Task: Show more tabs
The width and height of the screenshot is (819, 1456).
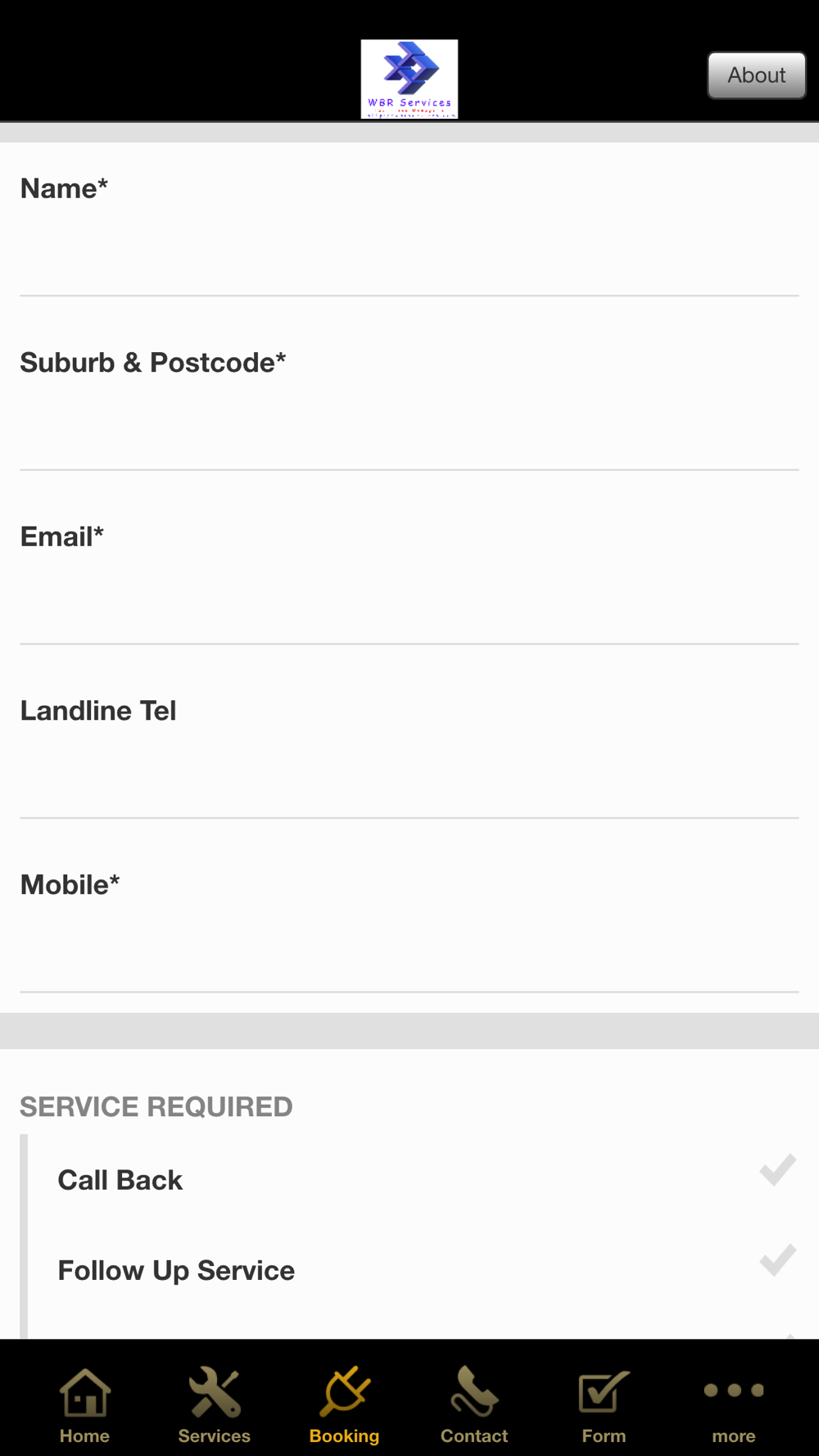Action: pos(734,1405)
